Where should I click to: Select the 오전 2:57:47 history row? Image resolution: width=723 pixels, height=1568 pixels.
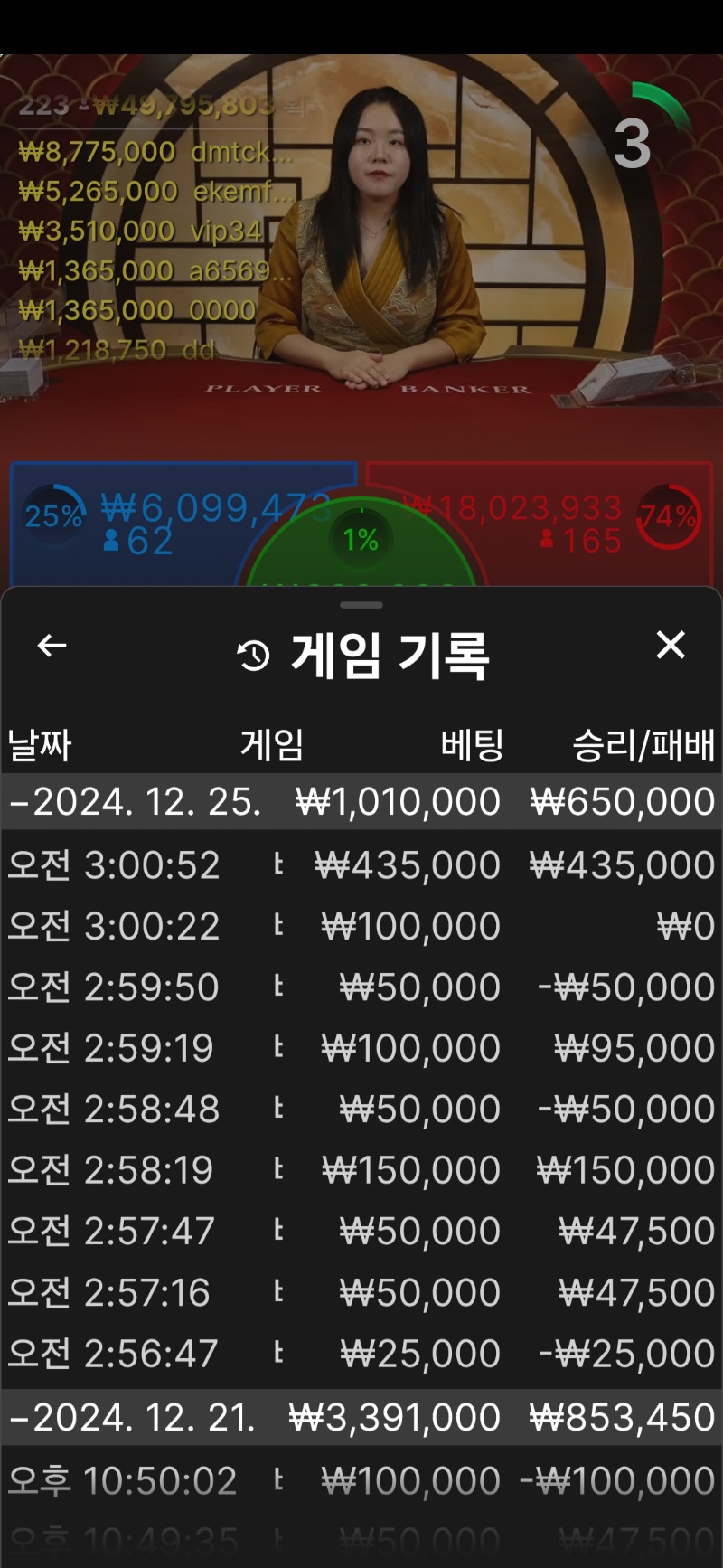(361, 1231)
